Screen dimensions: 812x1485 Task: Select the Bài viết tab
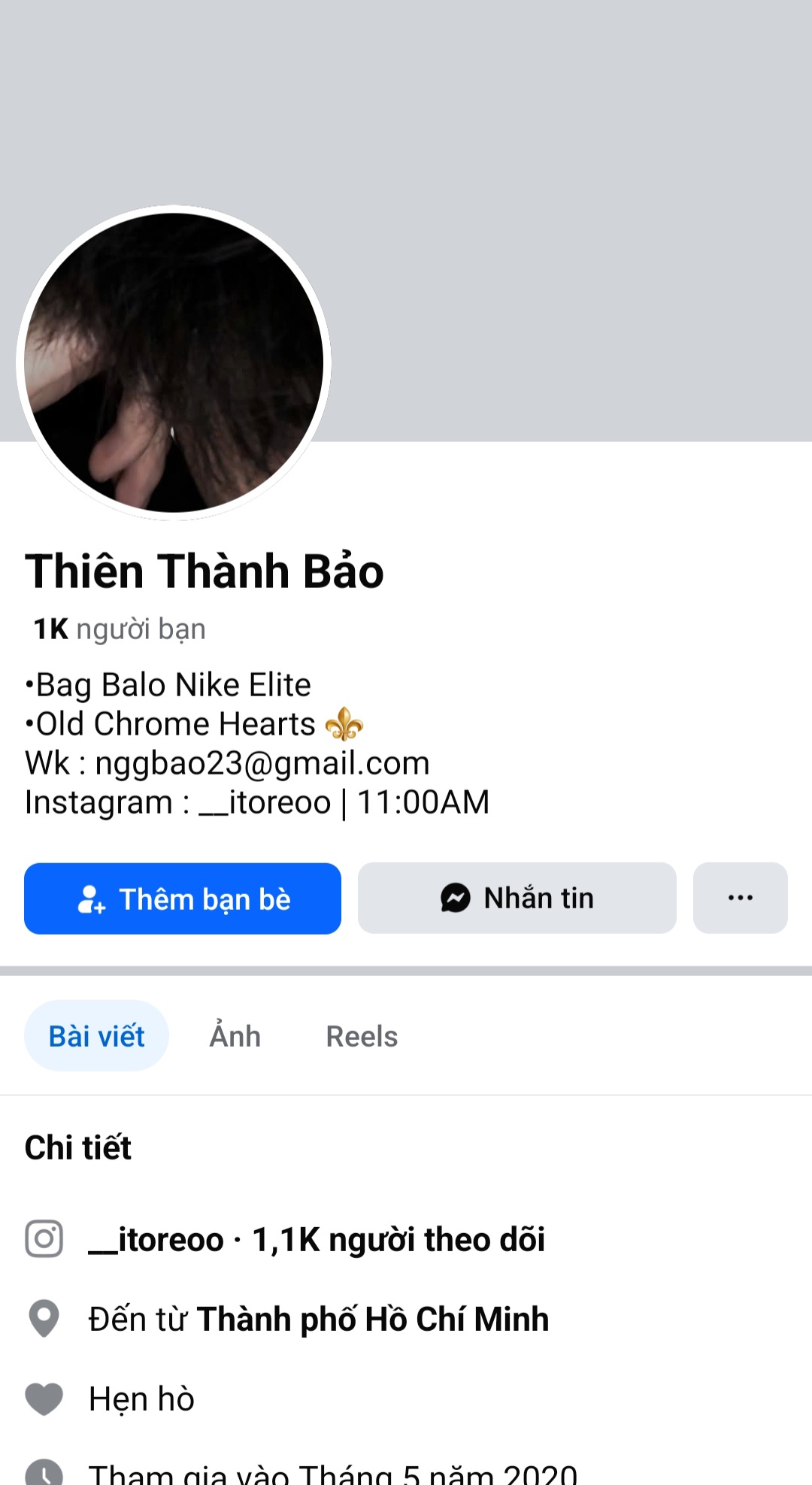pyautogui.click(x=96, y=1036)
